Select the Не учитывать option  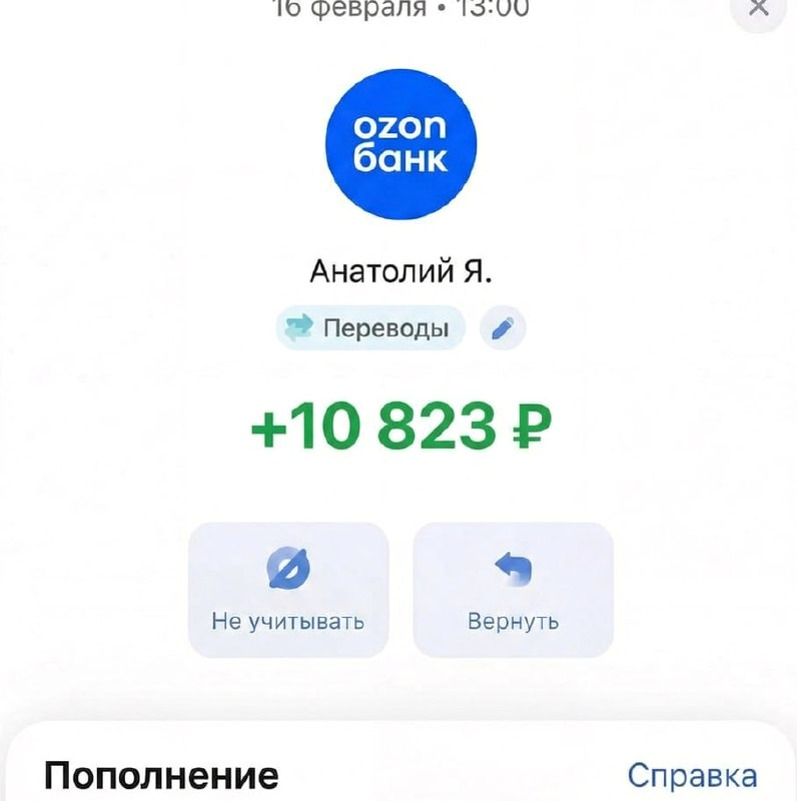pyautogui.click(x=288, y=590)
